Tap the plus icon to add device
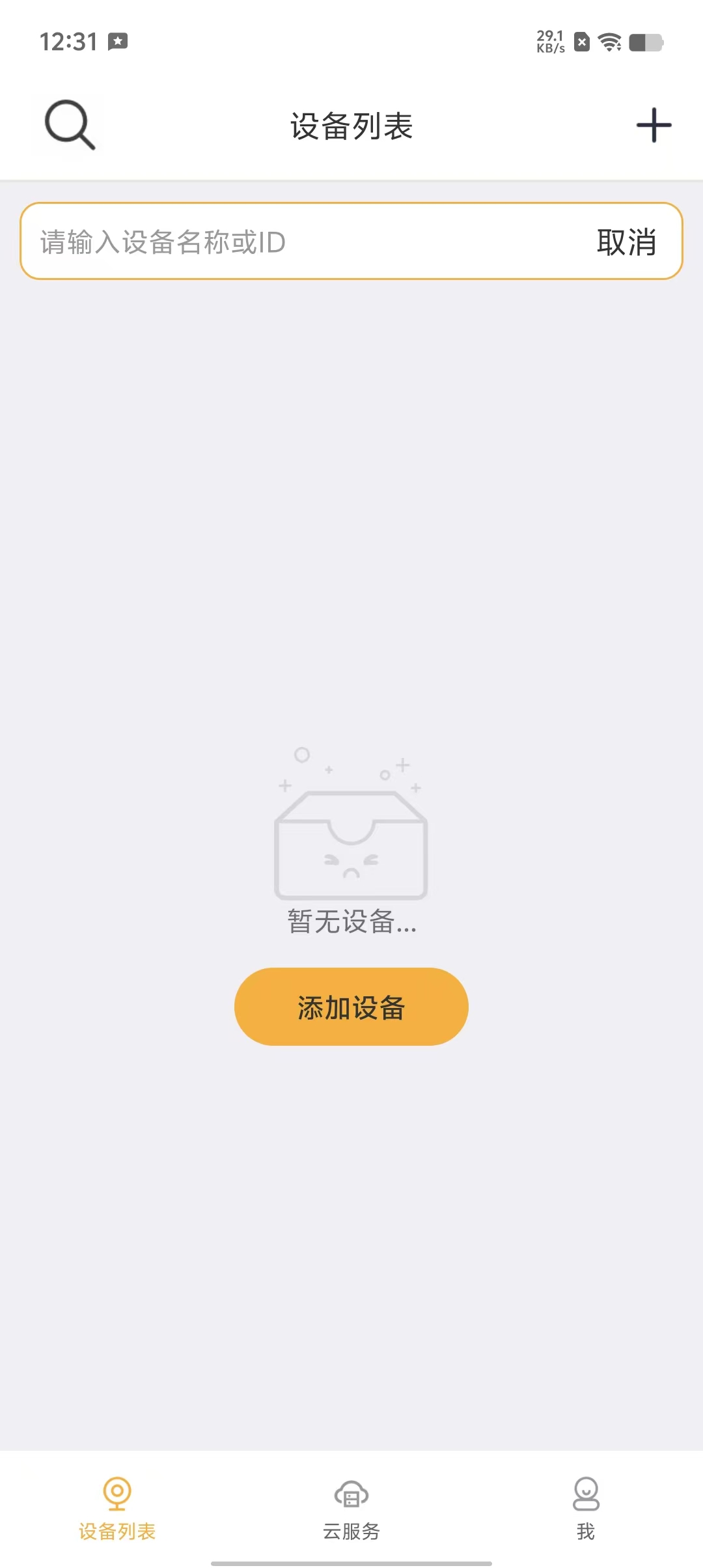703x1568 pixels. (x=654, y=125)
